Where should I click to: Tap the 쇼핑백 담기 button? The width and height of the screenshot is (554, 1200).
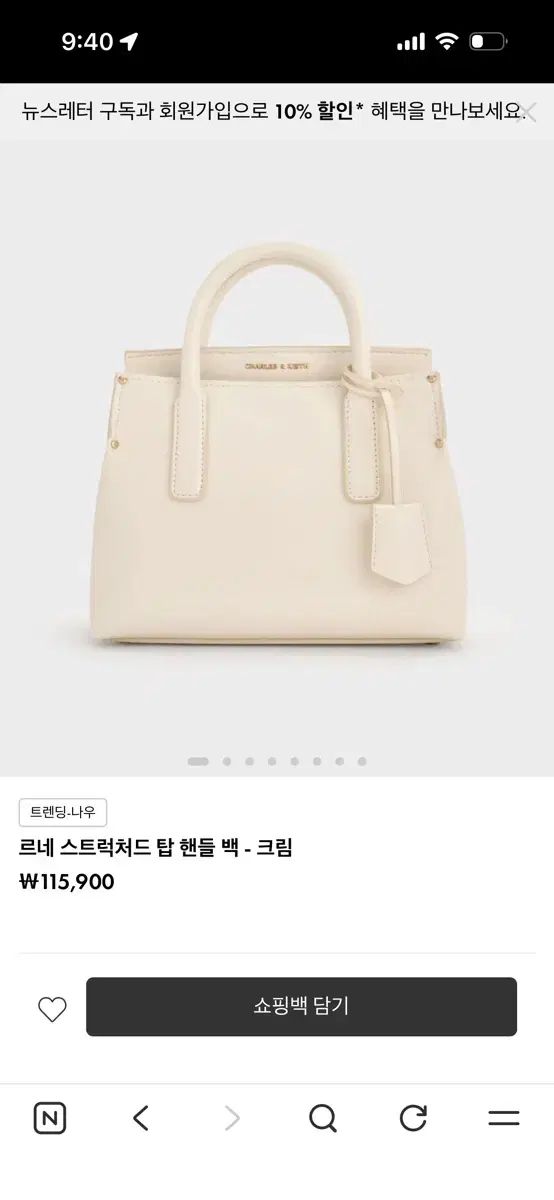pyautogui.click(x=301, y=1006)
